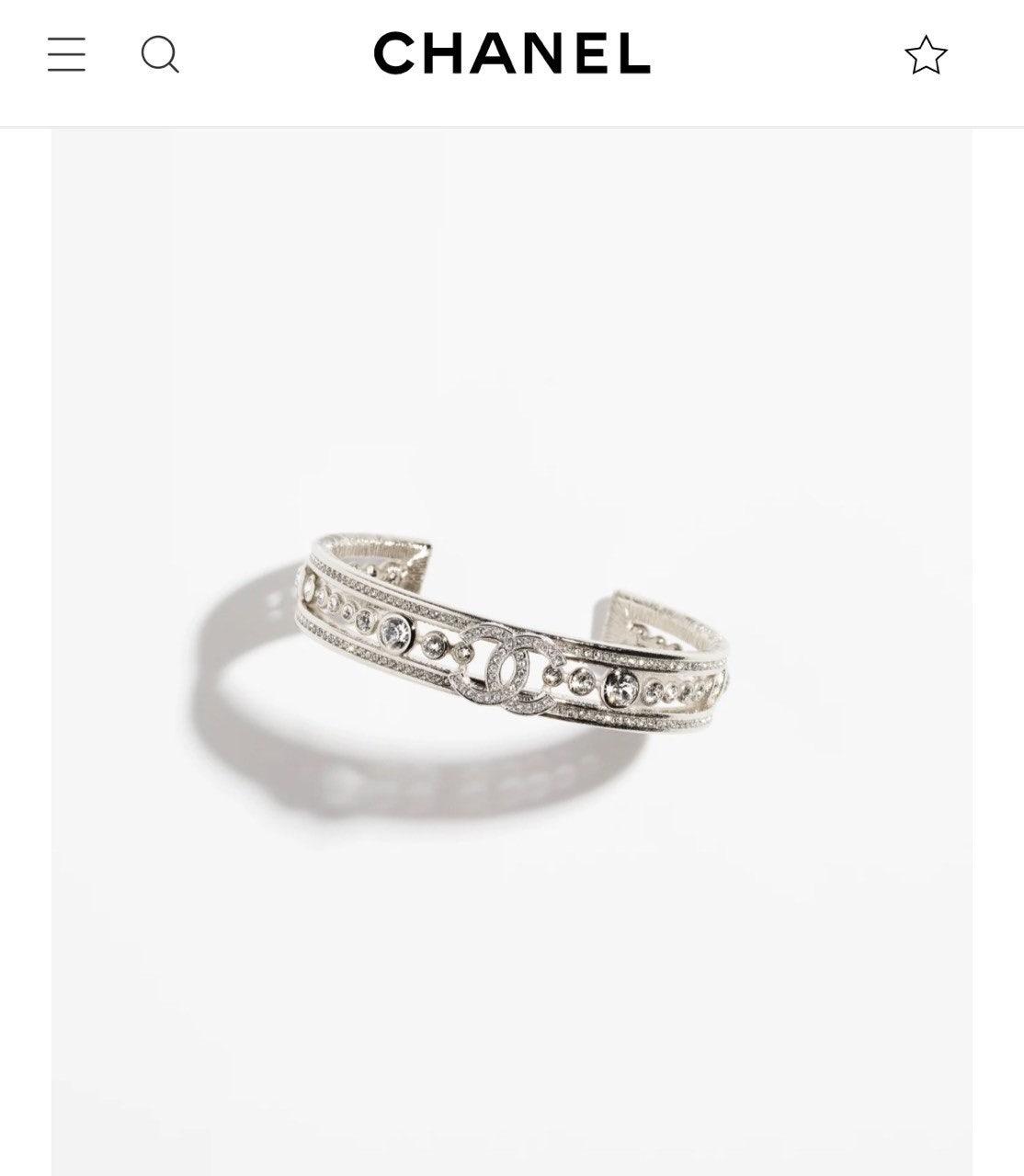
Task: View the bracelet product image
Action: coord(511,653)
